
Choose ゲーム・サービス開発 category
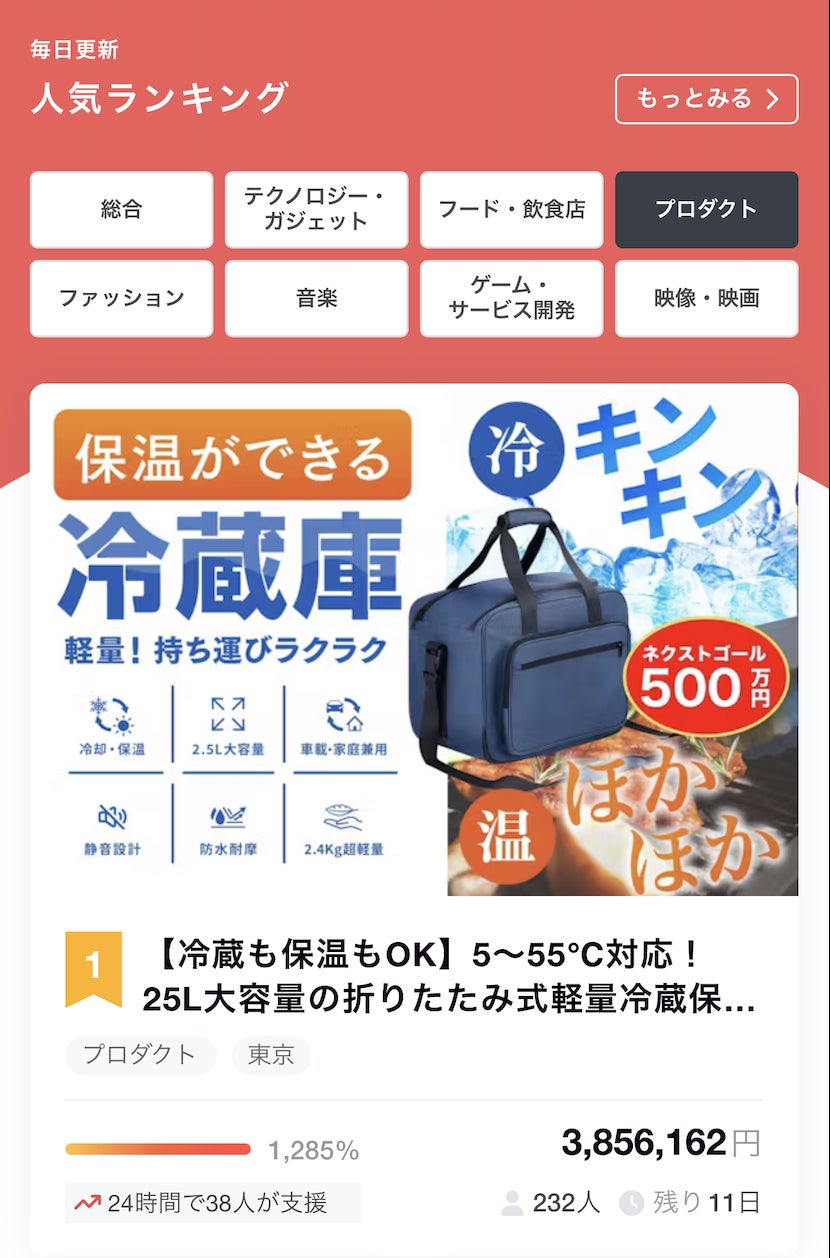511,298
